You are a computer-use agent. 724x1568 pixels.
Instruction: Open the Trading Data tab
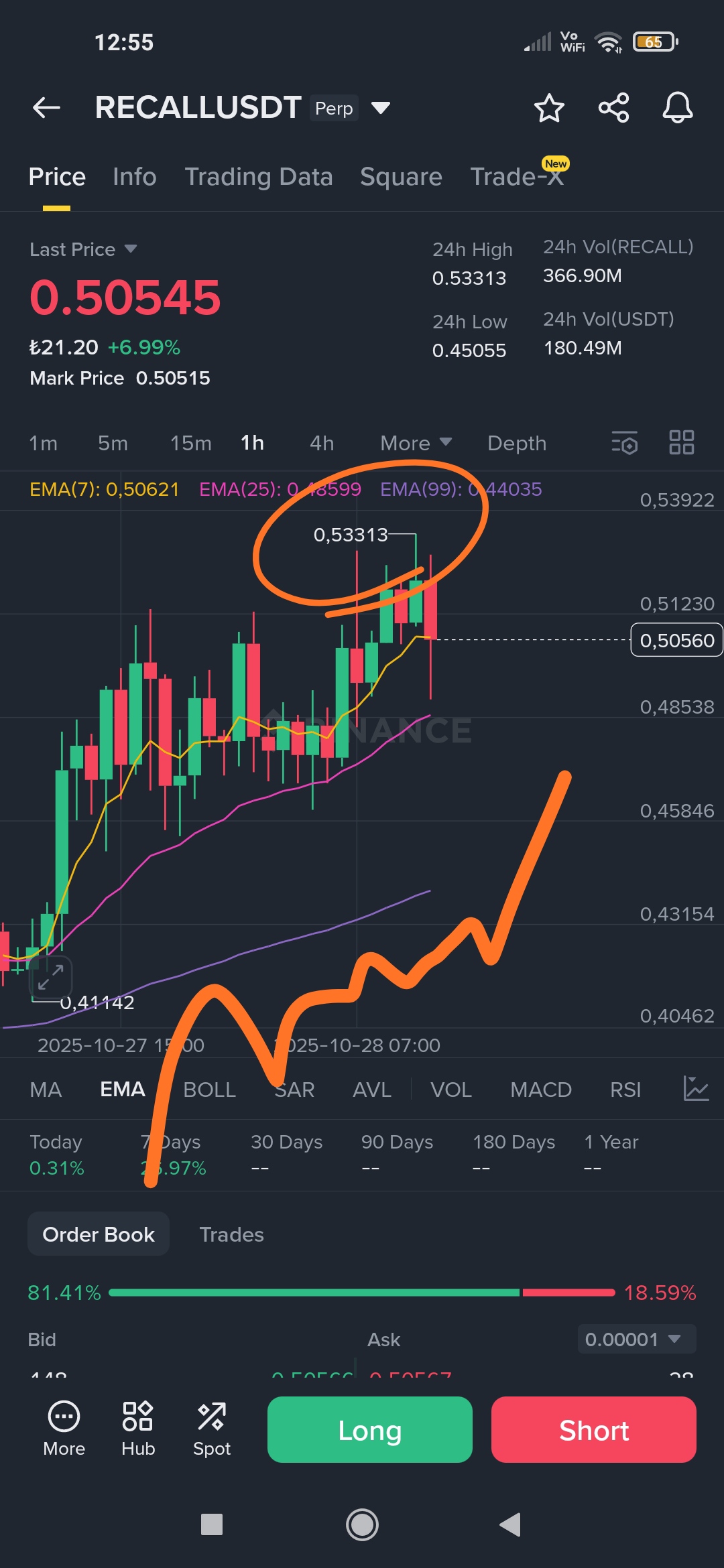coord(258,177)
